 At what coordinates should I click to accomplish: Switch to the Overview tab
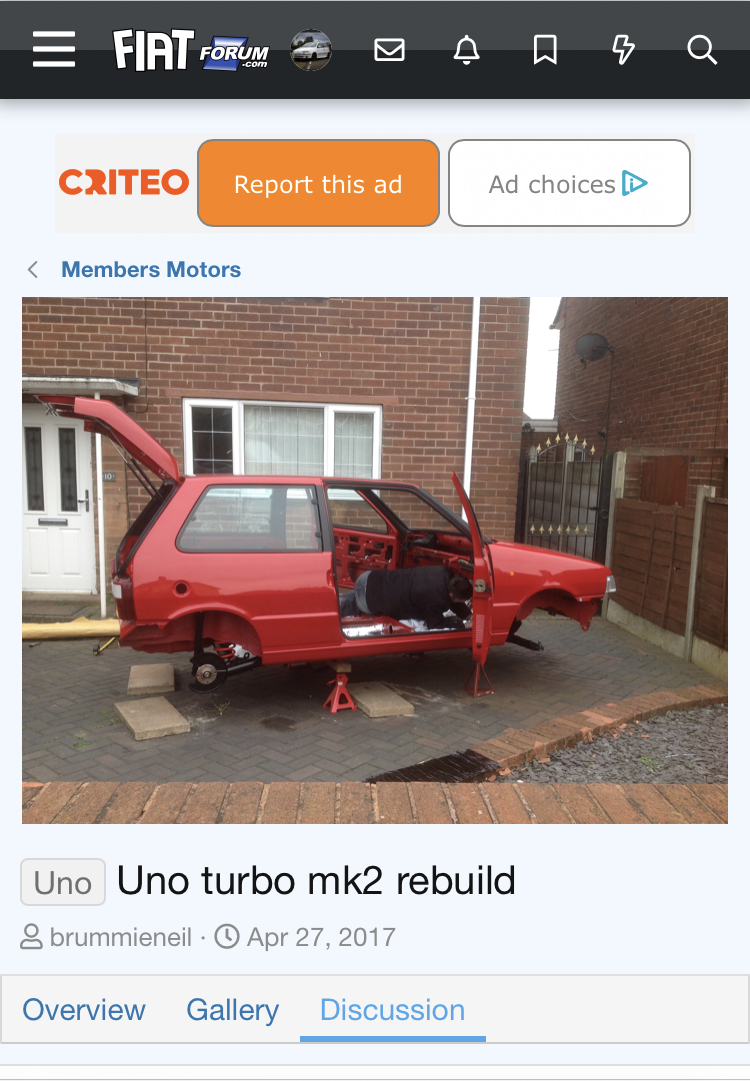click(x=84, y=1010)
